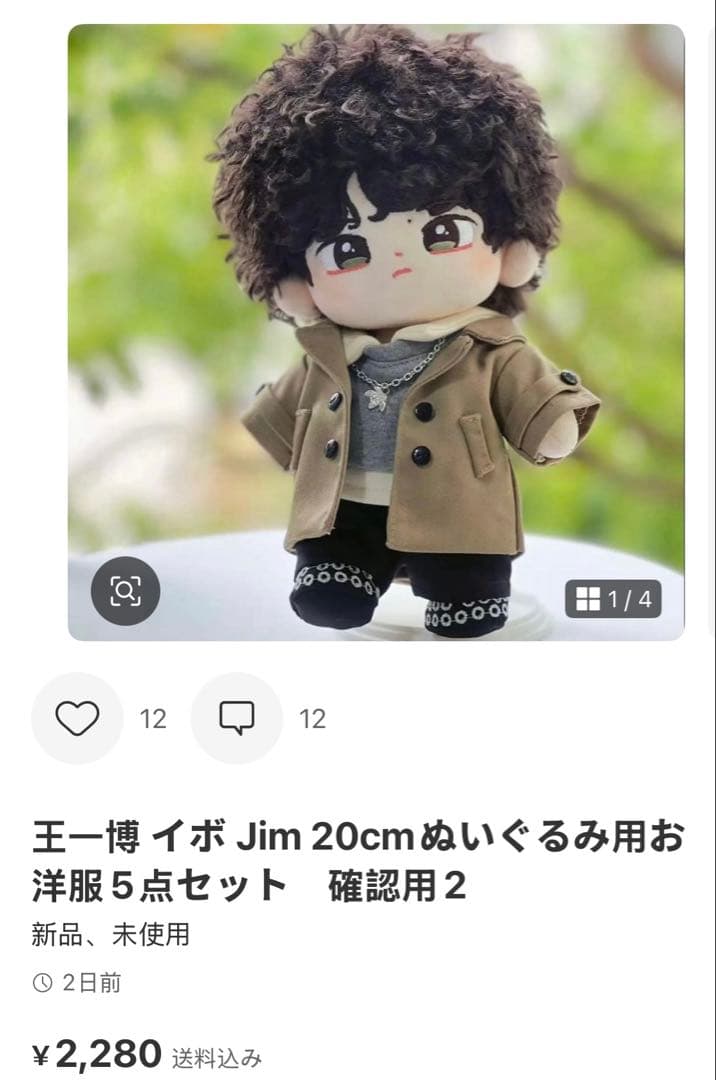Open the comments on this listing

click(237, 718)
